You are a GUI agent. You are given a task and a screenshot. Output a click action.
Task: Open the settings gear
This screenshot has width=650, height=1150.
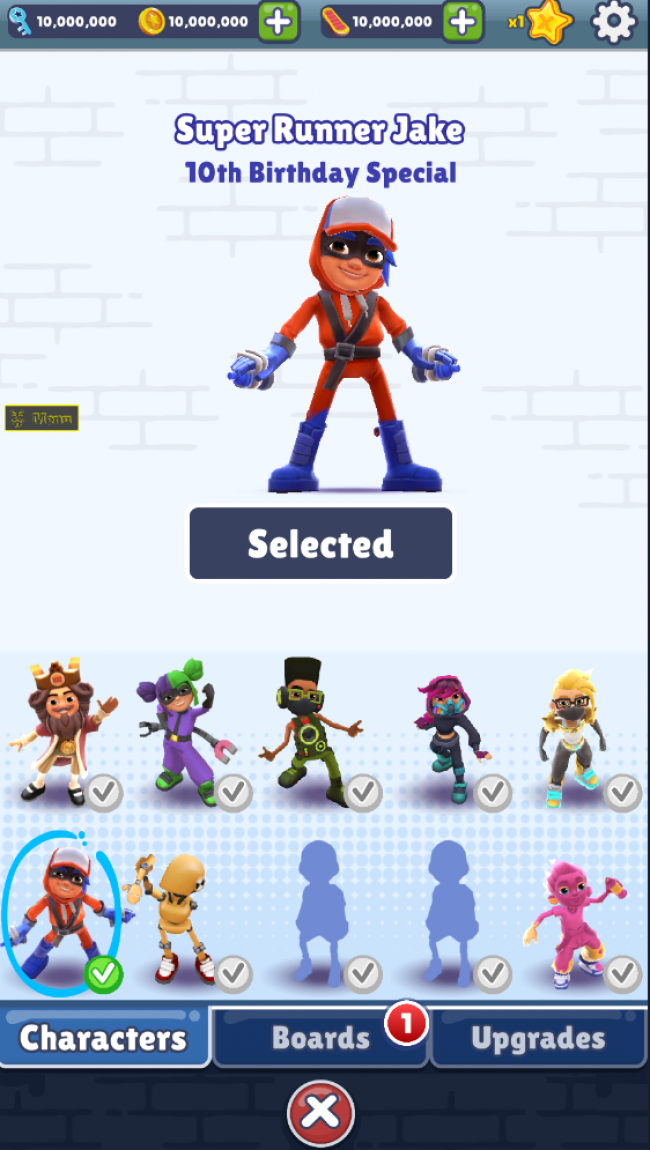pyautogui.click(x=614, y=21)
